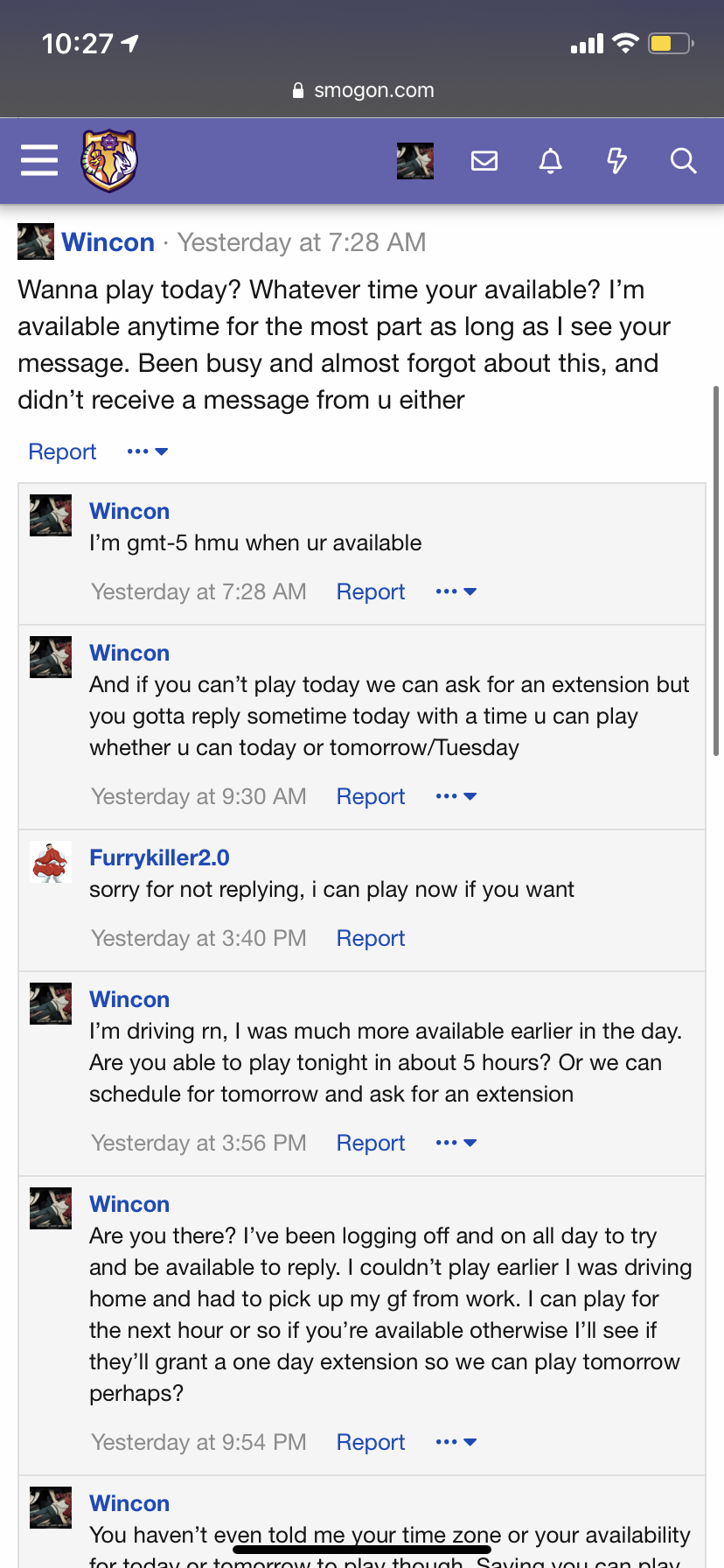The height and width of the screenshot is (1568, 724).
Task: Open the lightning bolt what's new icon
Action: [616, 161]
